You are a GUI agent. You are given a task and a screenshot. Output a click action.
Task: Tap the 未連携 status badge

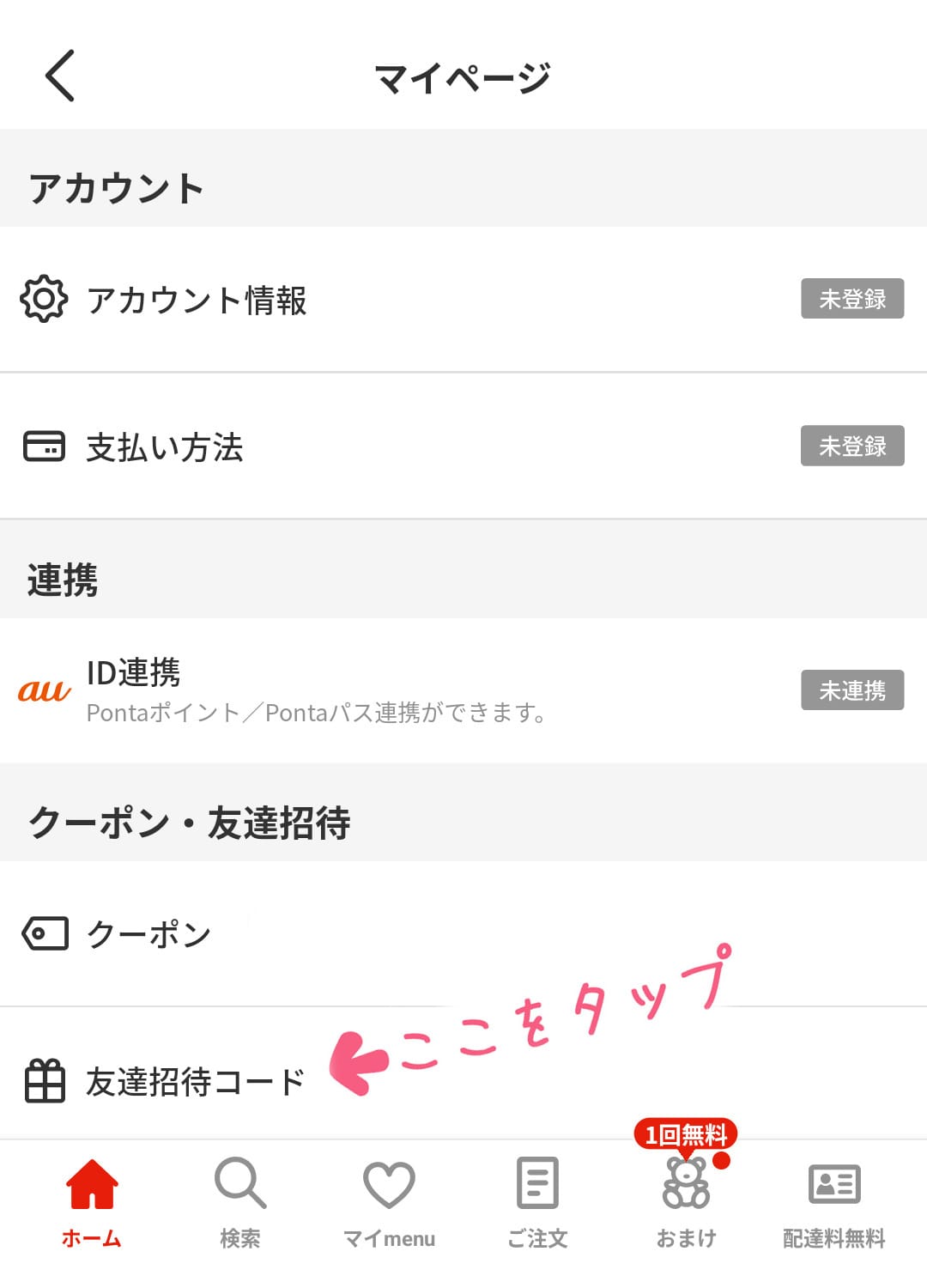click(x=851, y=690)
